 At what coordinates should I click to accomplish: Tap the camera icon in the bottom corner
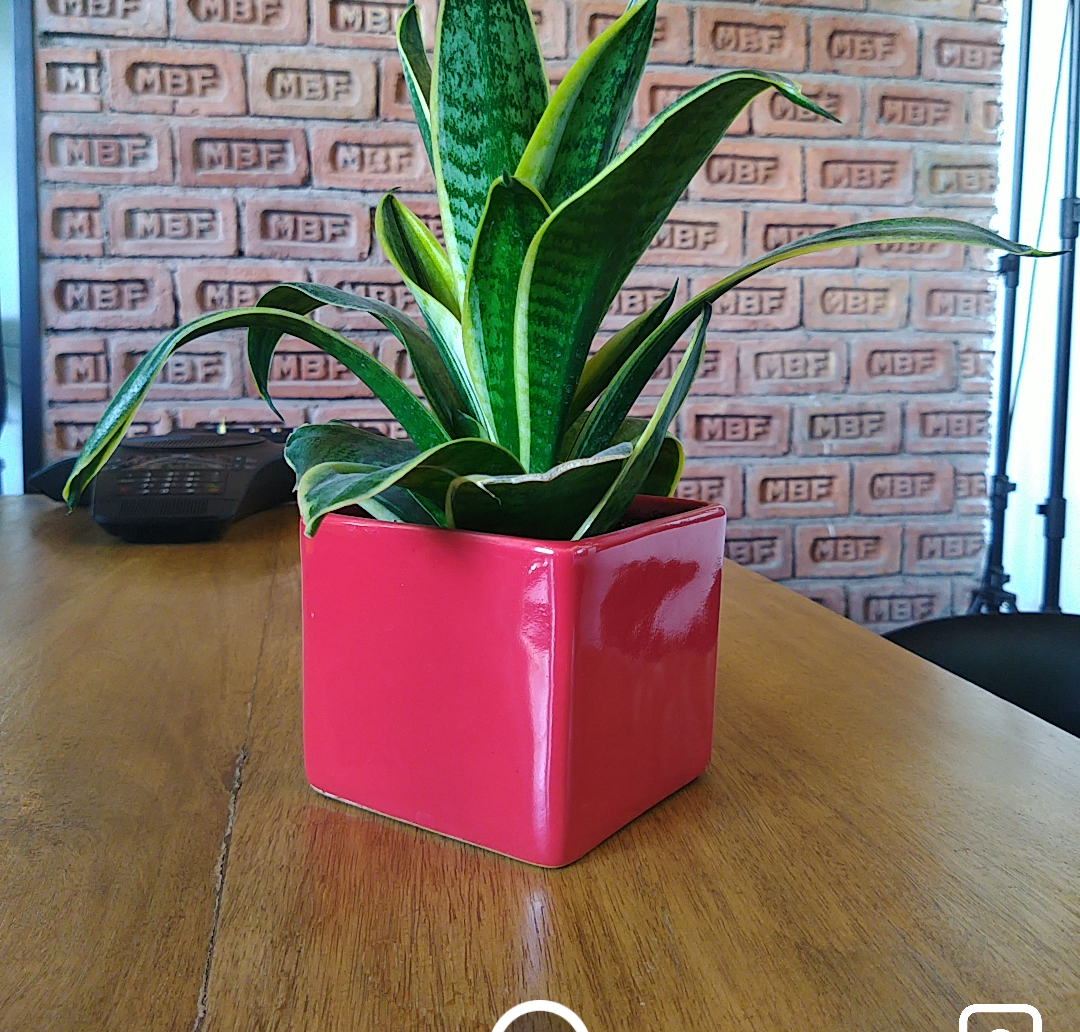[x=1000, y=1020]
